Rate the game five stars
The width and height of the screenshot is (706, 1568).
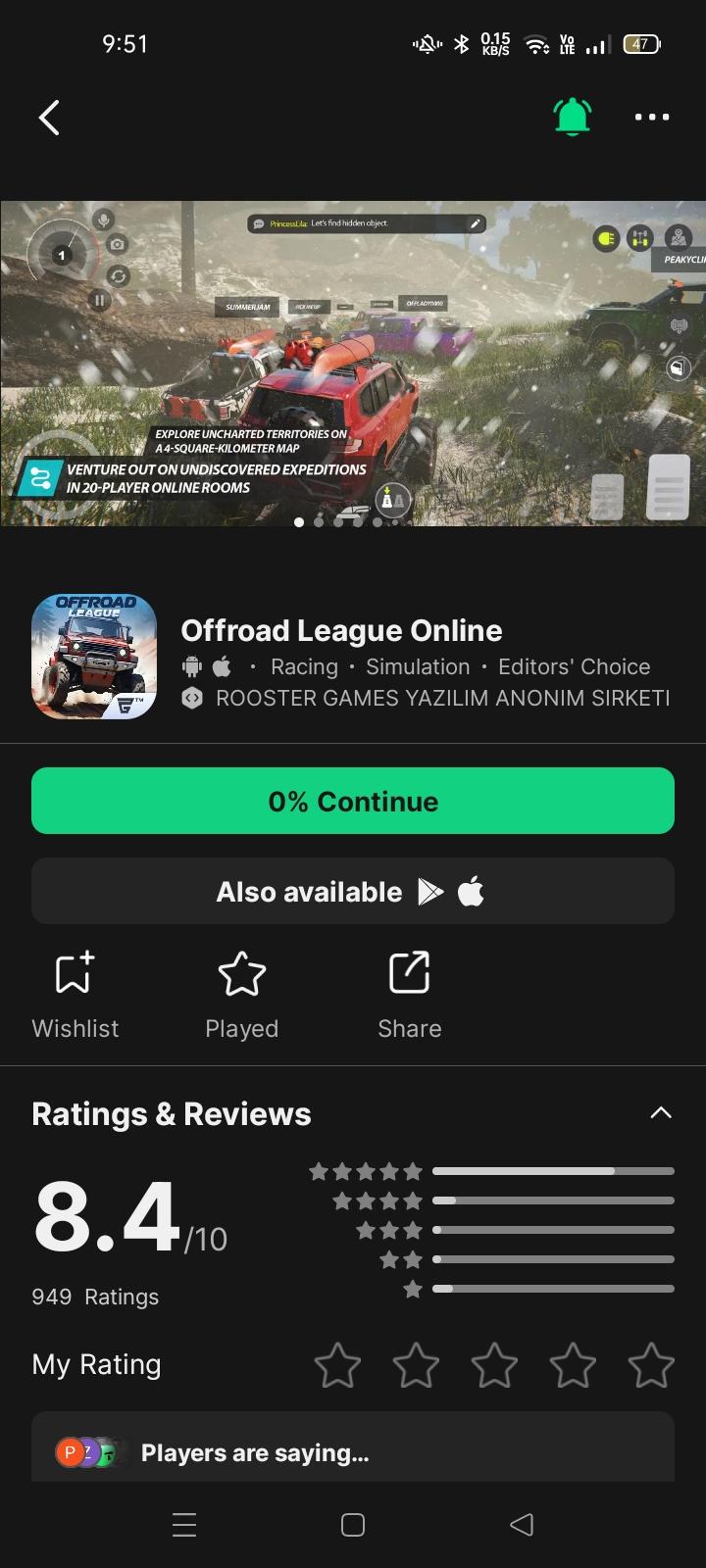(x=650, y=1365)
